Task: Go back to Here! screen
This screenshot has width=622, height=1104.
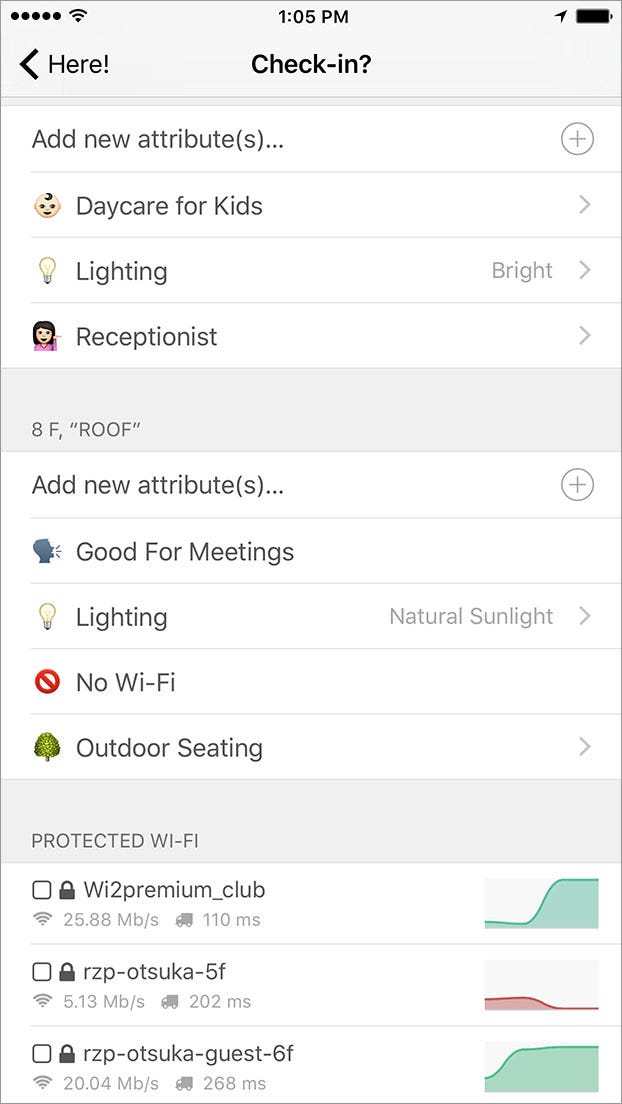Action: (x=64, y=65)
